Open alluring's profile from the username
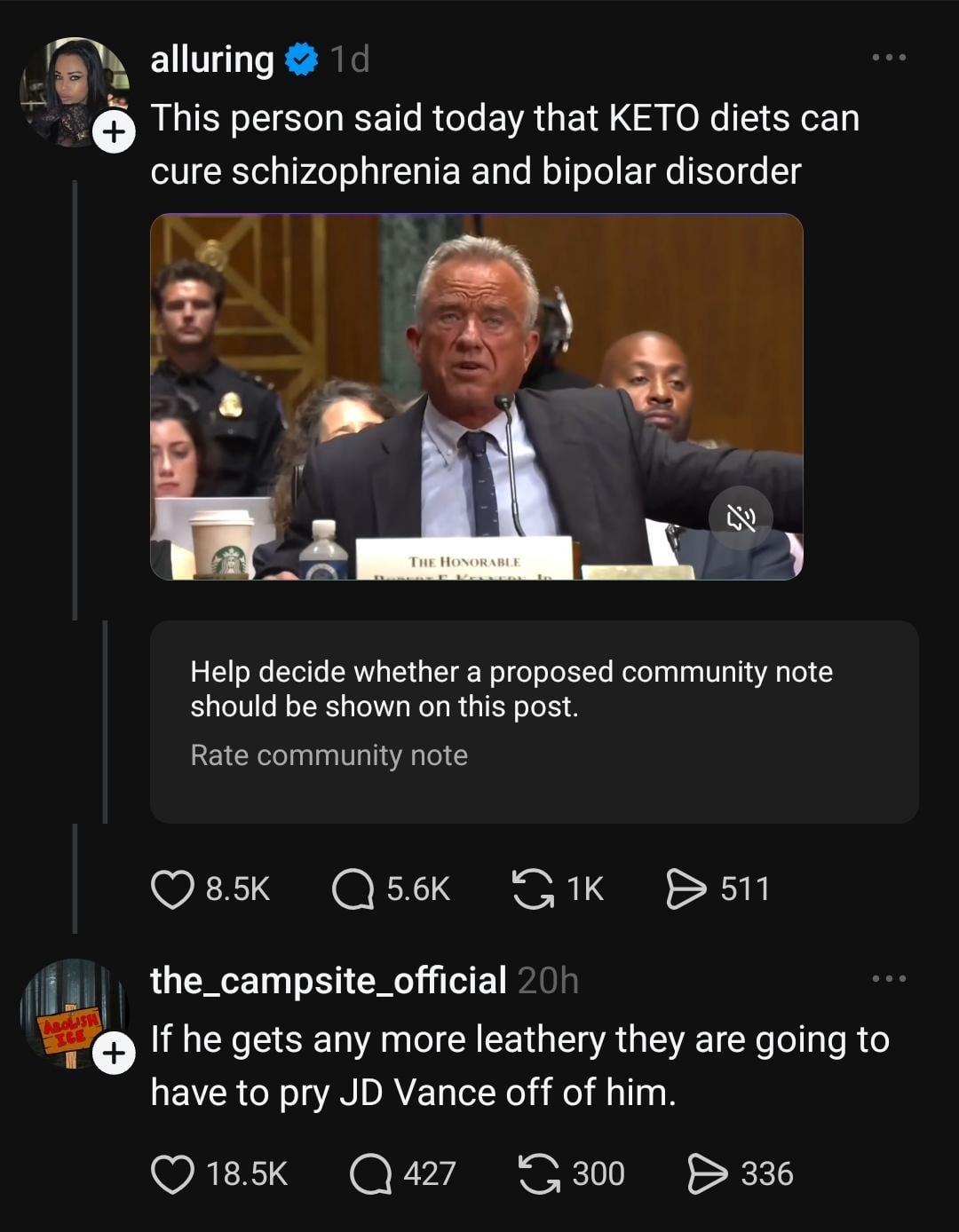The width and height of the screenshot is (959, 1232). 212,59
